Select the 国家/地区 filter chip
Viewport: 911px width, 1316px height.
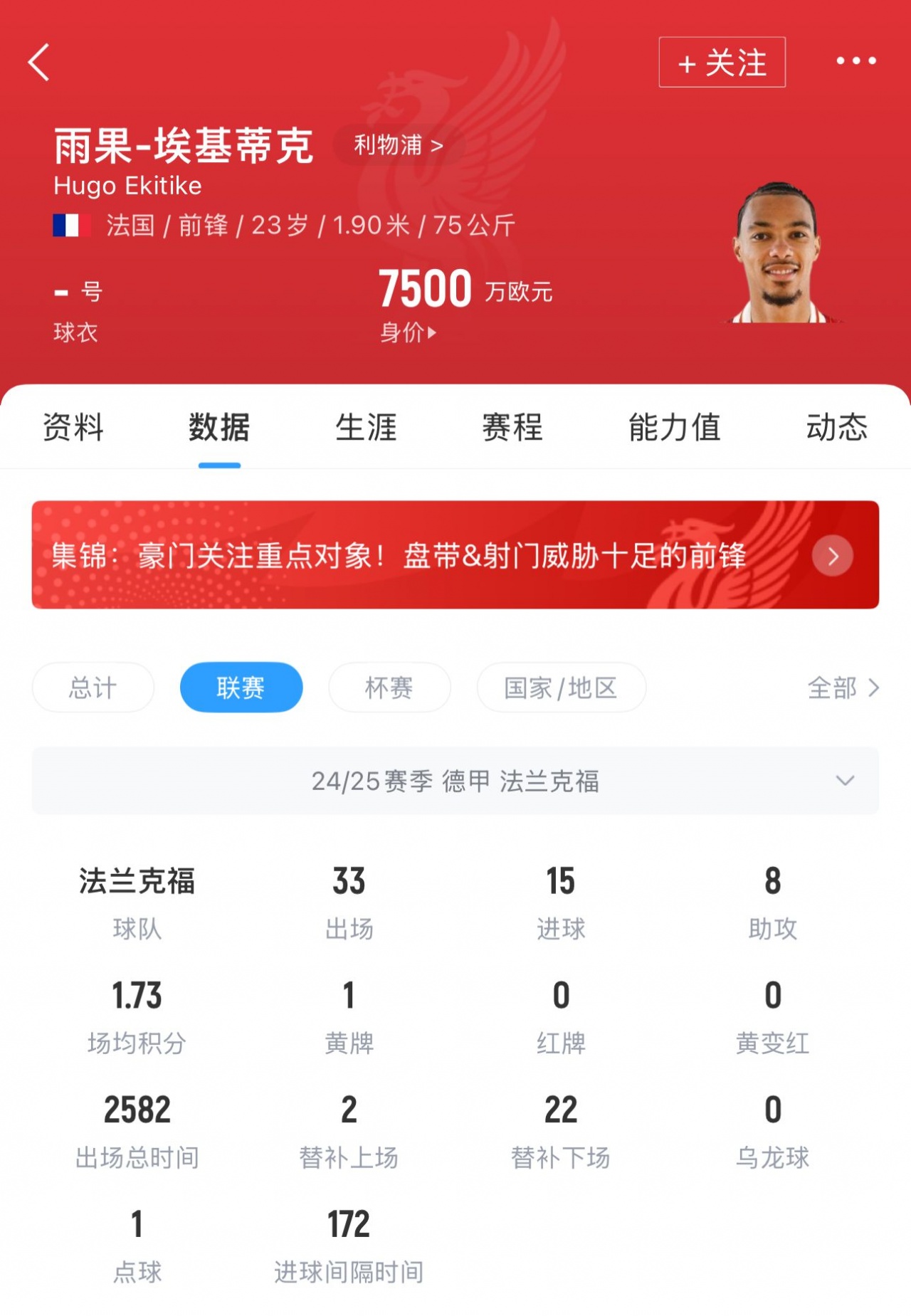tap(561, 688)
